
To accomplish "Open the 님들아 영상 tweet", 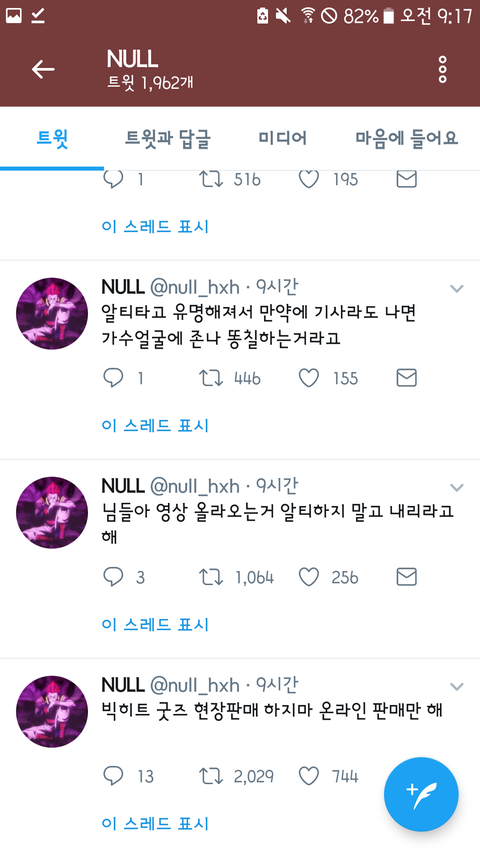I will click(x=278, y=521).
